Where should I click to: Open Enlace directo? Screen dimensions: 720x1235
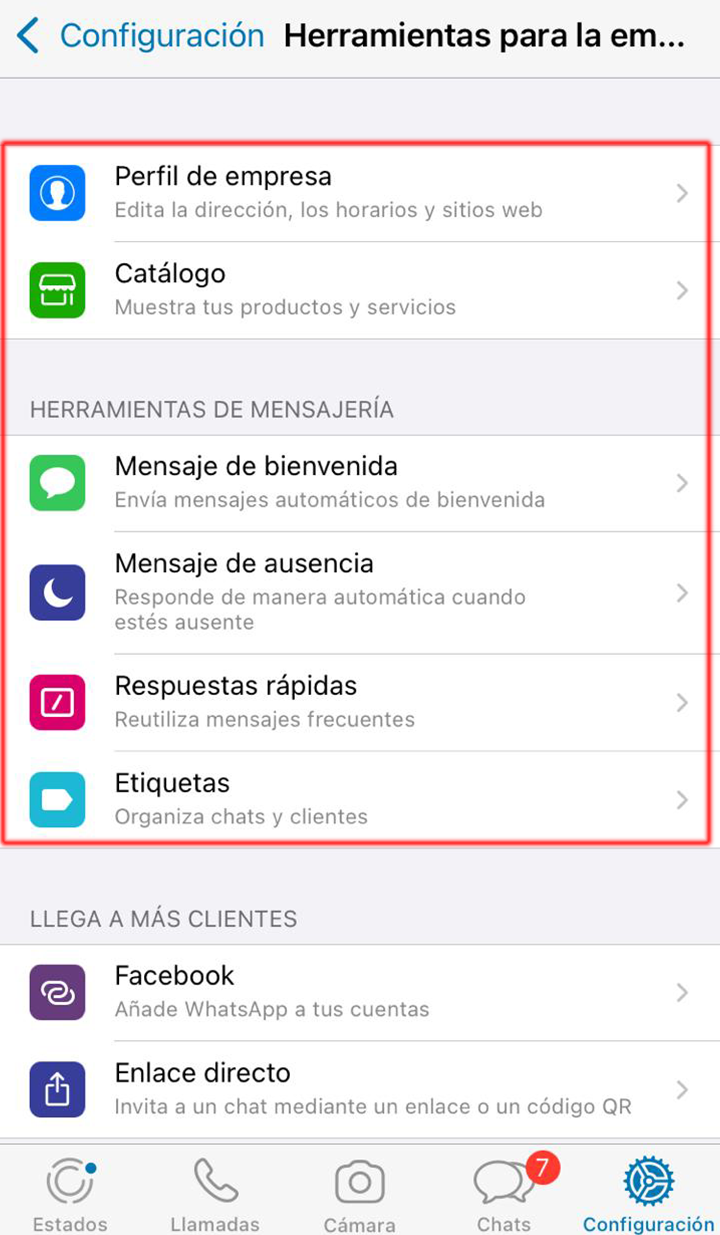click(360, 1088)
